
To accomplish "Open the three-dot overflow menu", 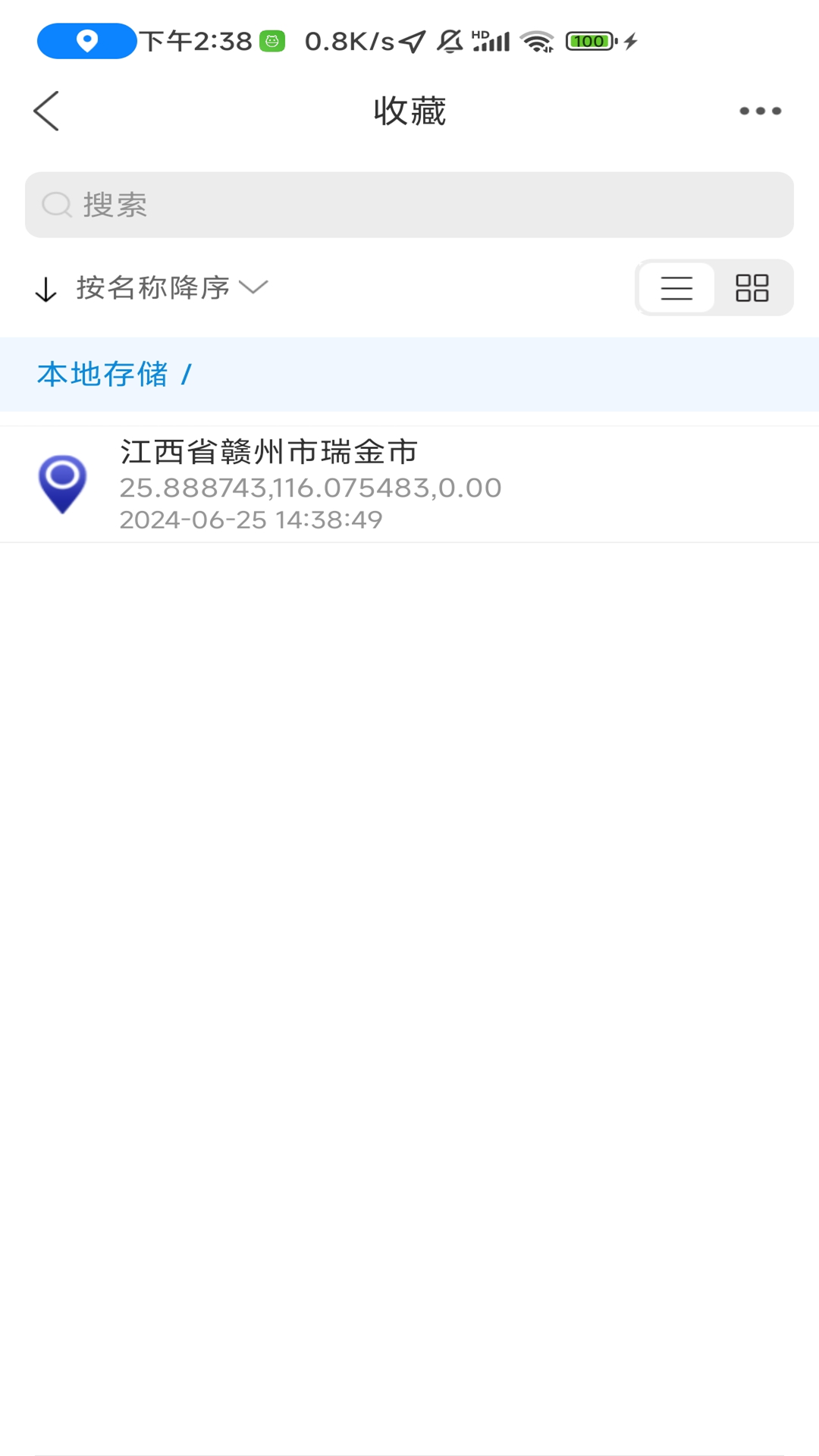I will click(761, 110).
